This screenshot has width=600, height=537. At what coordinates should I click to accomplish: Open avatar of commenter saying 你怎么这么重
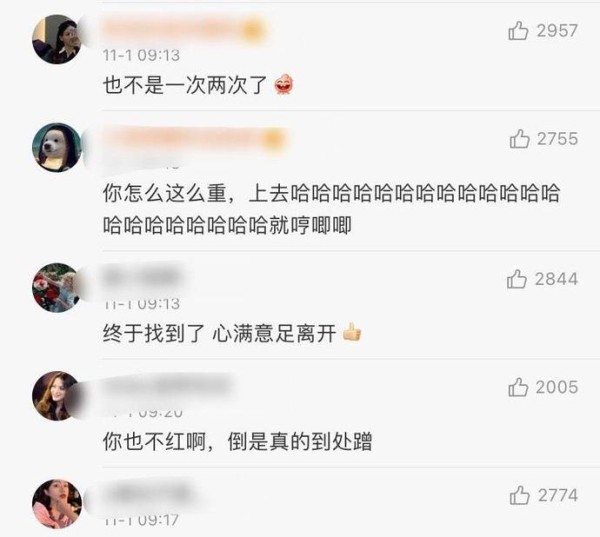(56, 147)
